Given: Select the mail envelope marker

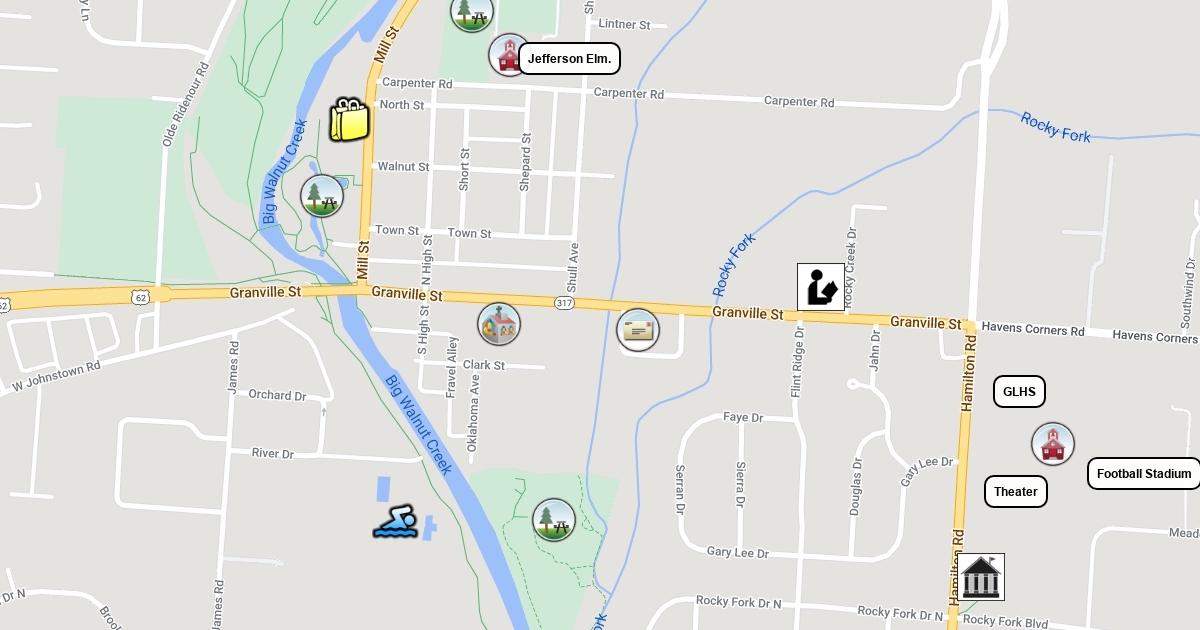Looking at the screenshot, I should click(638, 330).
